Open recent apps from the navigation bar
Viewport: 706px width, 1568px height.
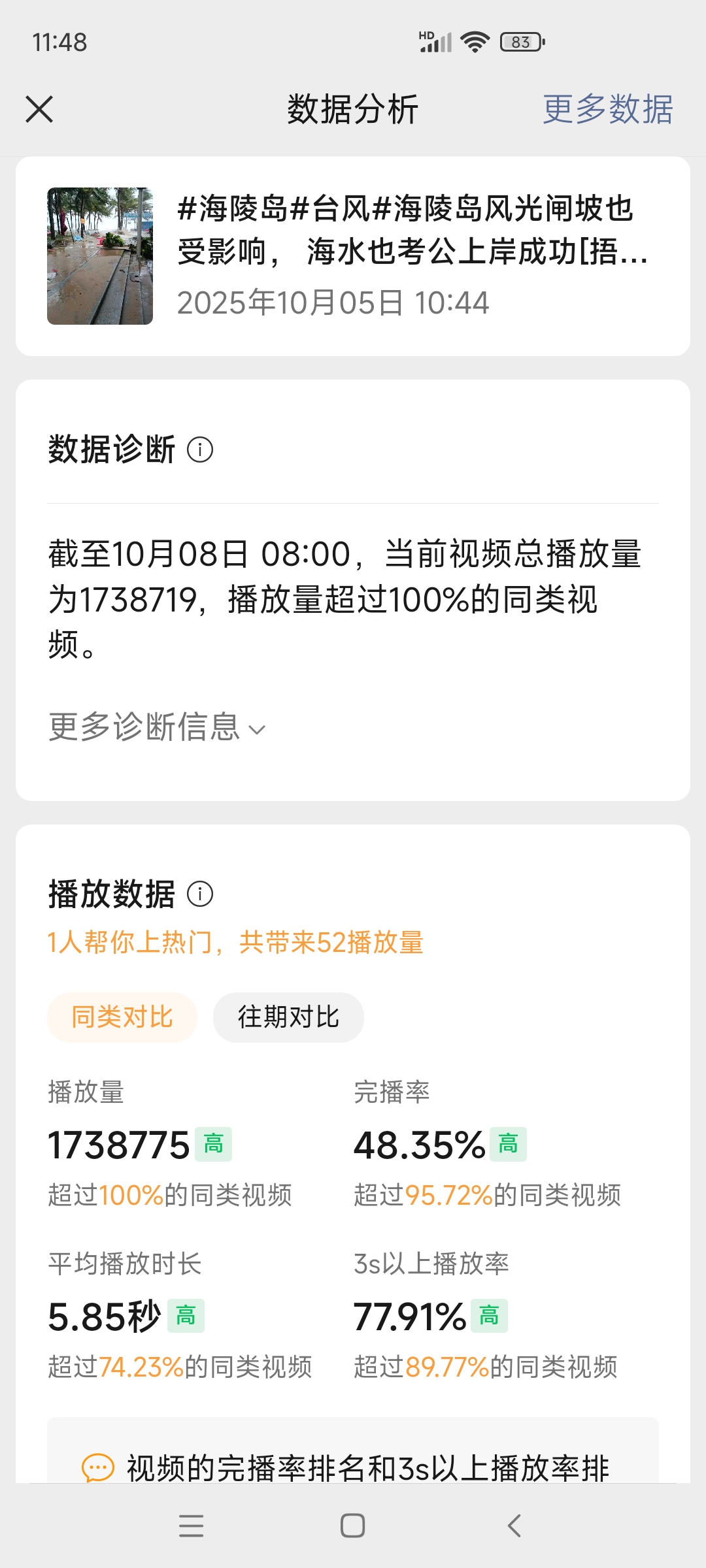(x=191, y=1526)
